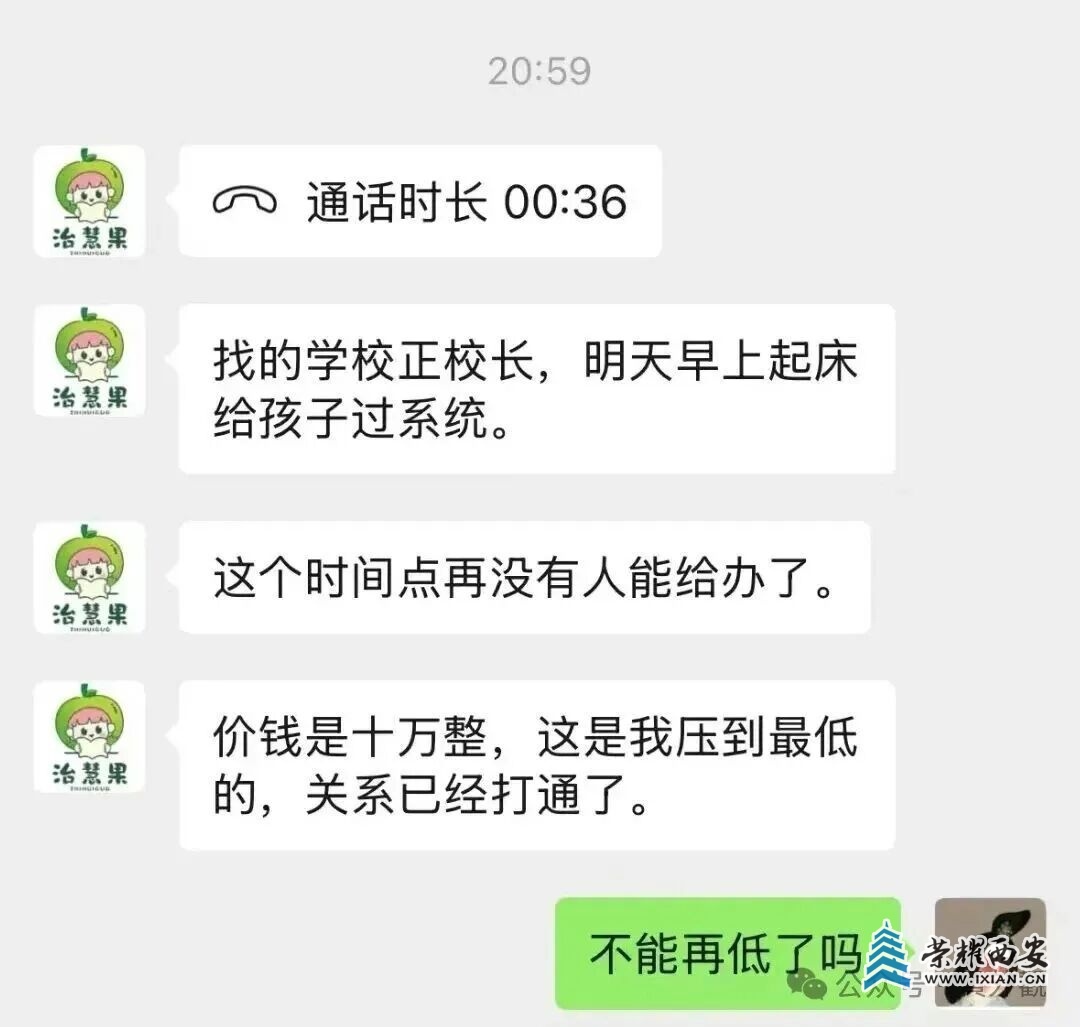
Task: Open avatar beside 这个时间点 message
Action: (89, 577)
